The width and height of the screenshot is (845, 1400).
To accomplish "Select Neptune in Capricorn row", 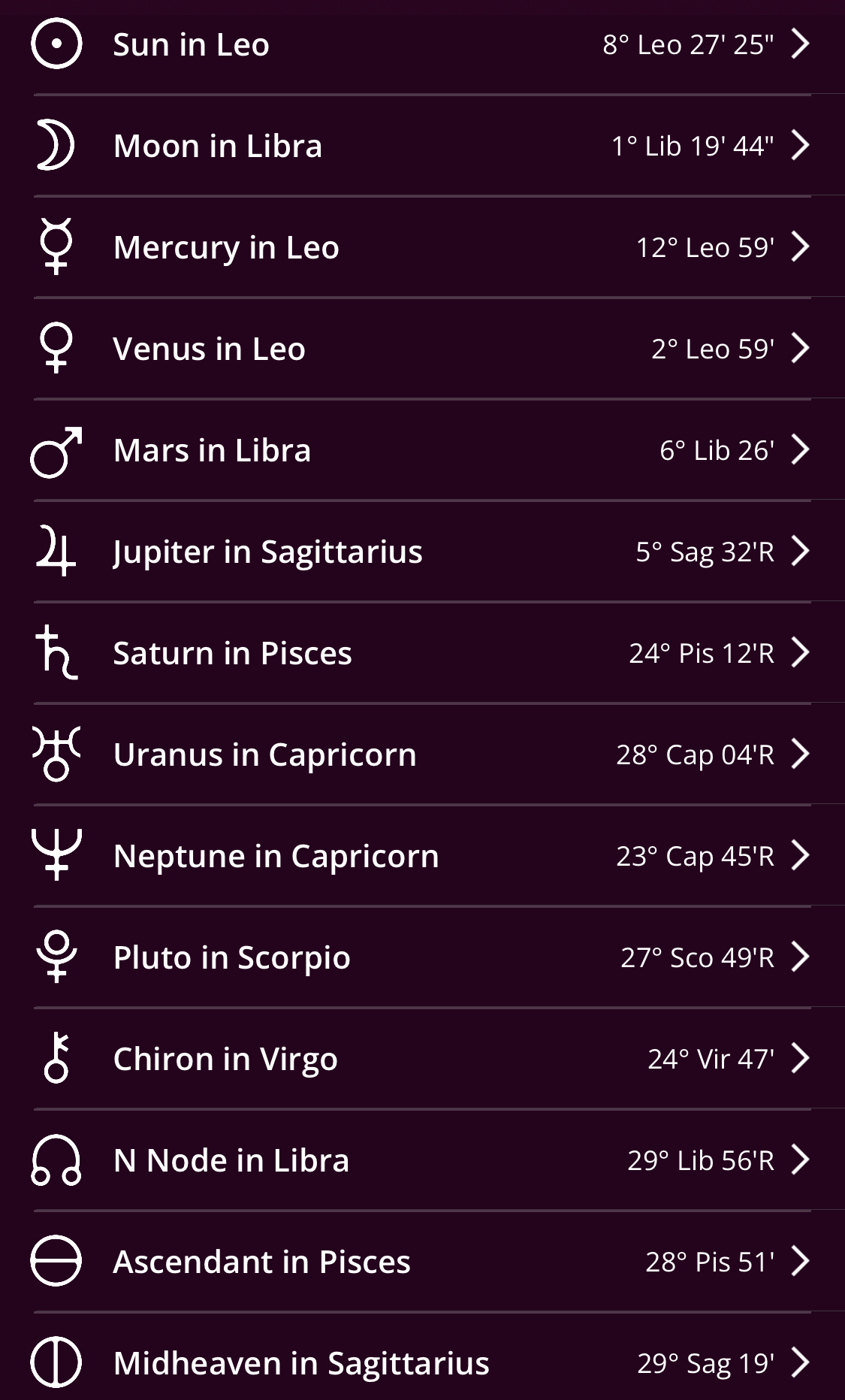I will 421,856.
